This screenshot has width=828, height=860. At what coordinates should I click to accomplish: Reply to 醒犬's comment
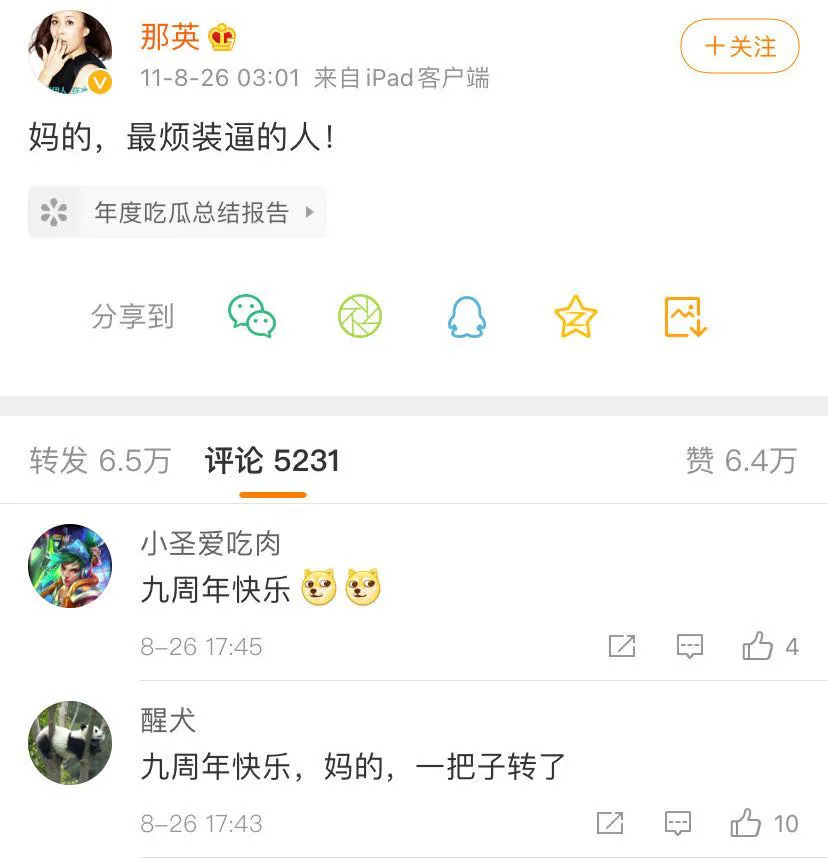pos(678,823)
